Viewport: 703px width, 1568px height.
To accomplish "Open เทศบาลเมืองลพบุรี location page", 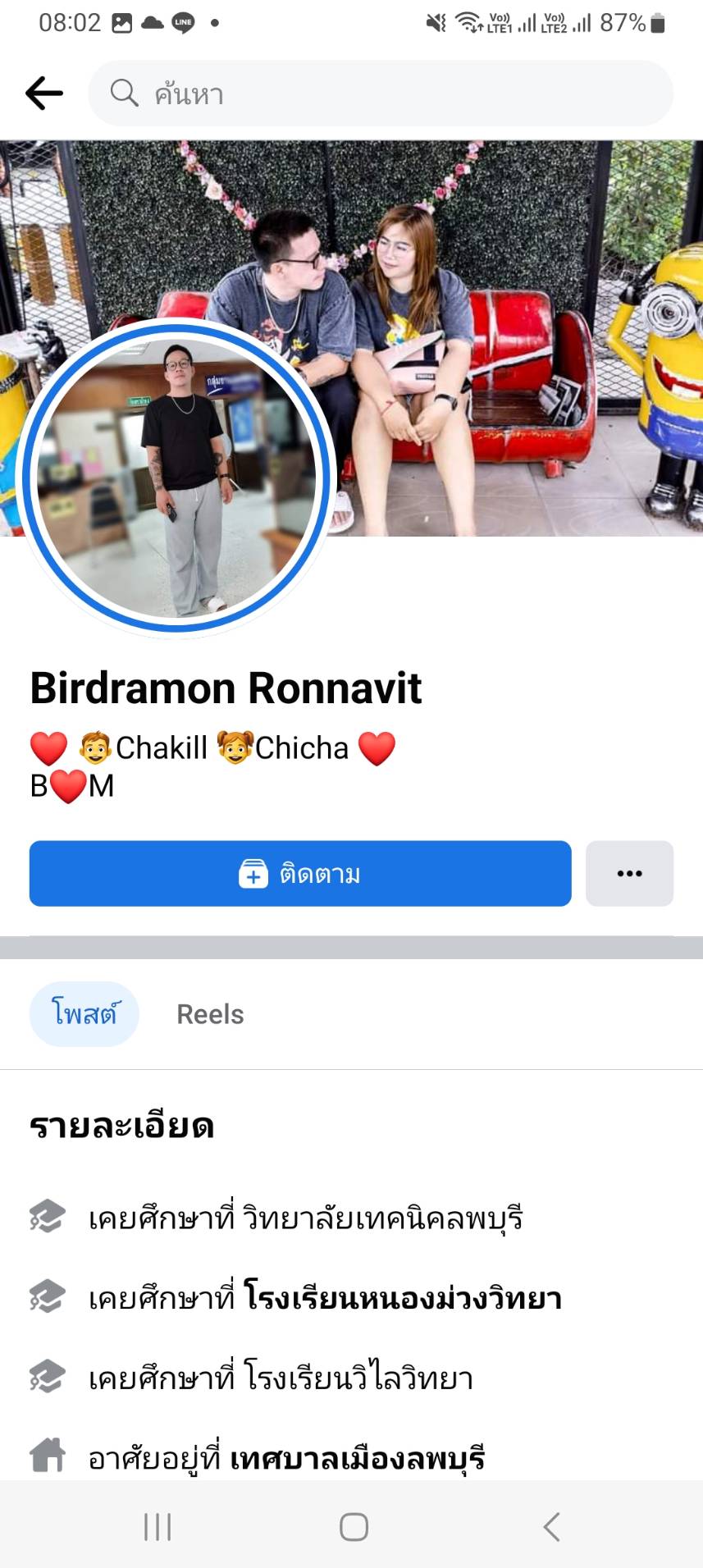I will pos(358,1459).
